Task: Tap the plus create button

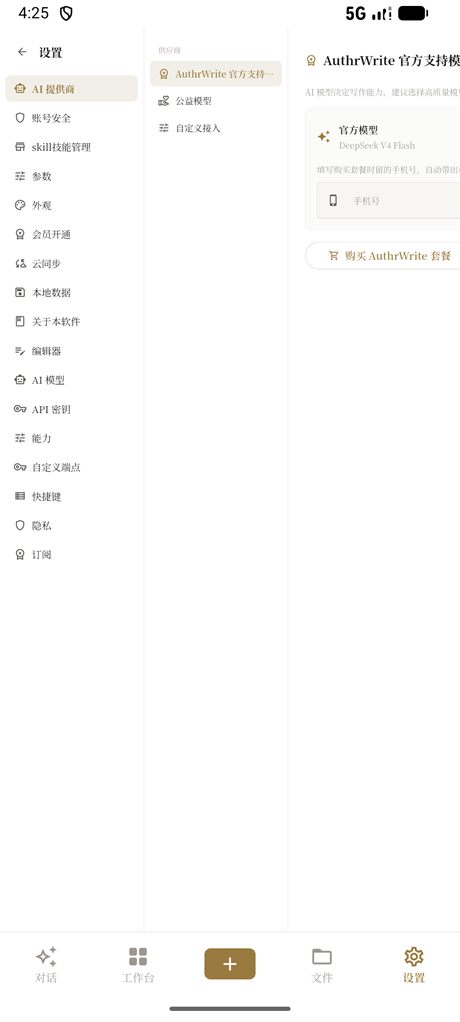Action: (x=230, y=964)
